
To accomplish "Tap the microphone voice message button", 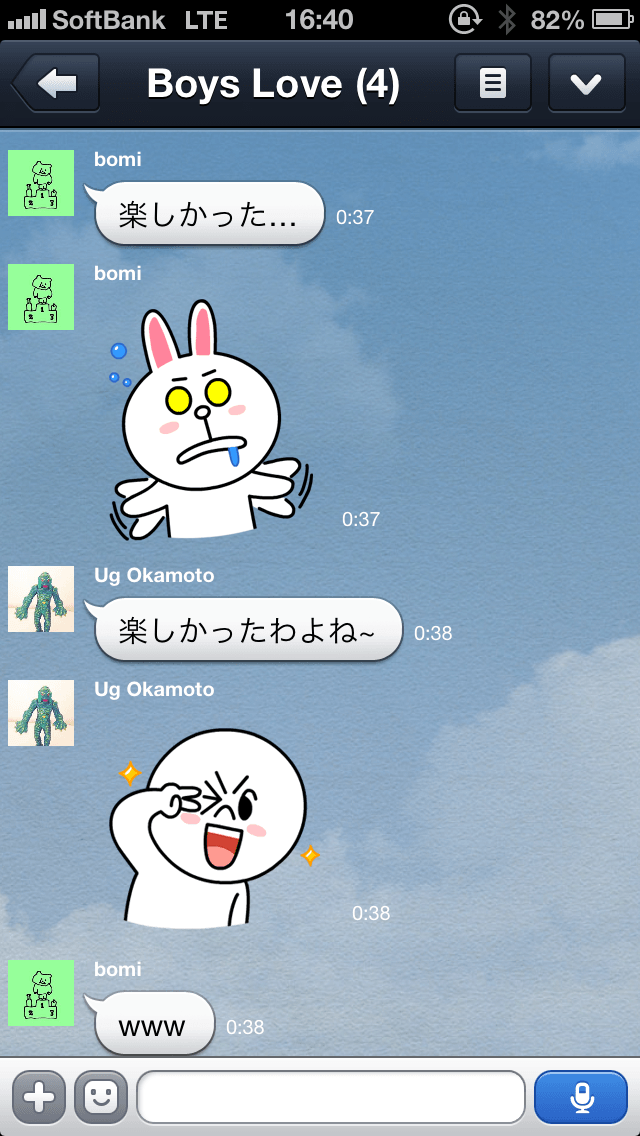I will click(x=581, y=1097).
